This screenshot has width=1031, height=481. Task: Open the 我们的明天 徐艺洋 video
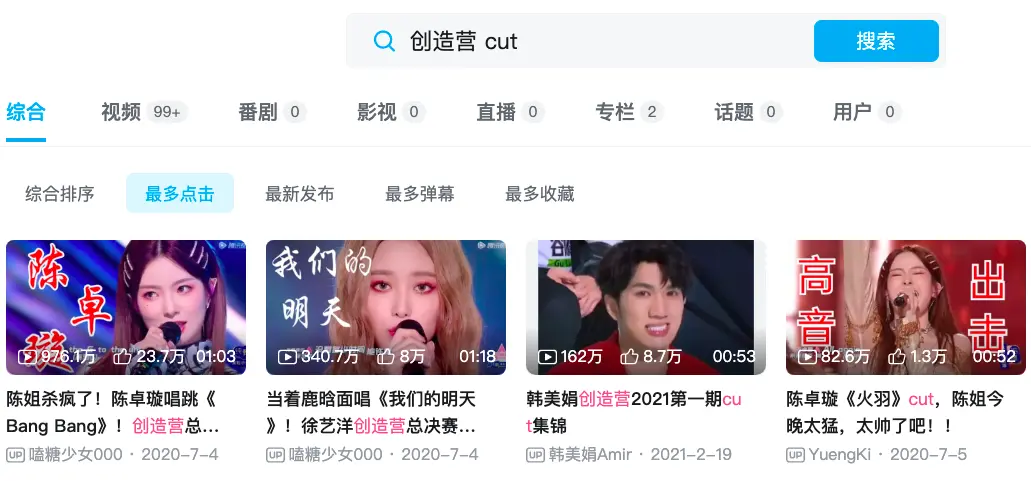386,307
